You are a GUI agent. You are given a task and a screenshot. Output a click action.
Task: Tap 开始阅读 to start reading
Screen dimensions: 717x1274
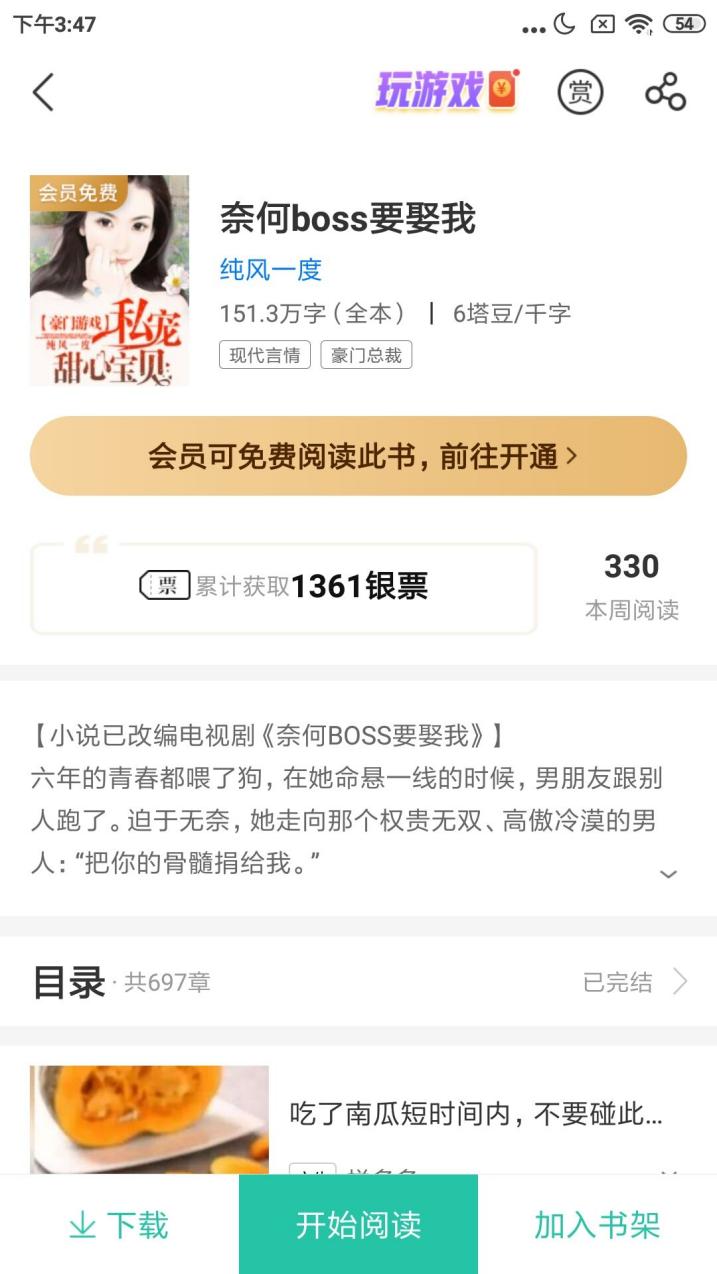(358, 1225)
